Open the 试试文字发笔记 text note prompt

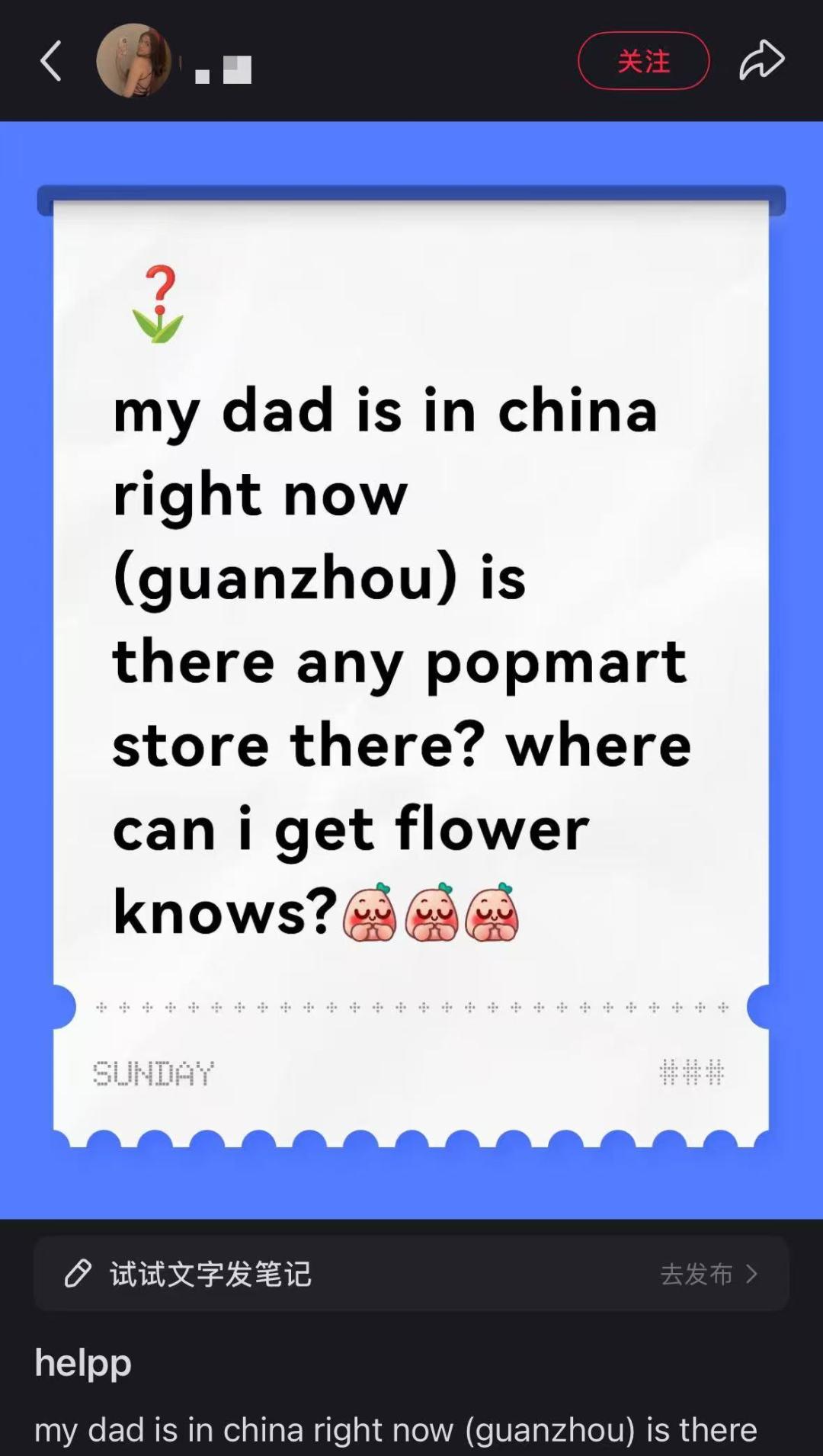210,1274
